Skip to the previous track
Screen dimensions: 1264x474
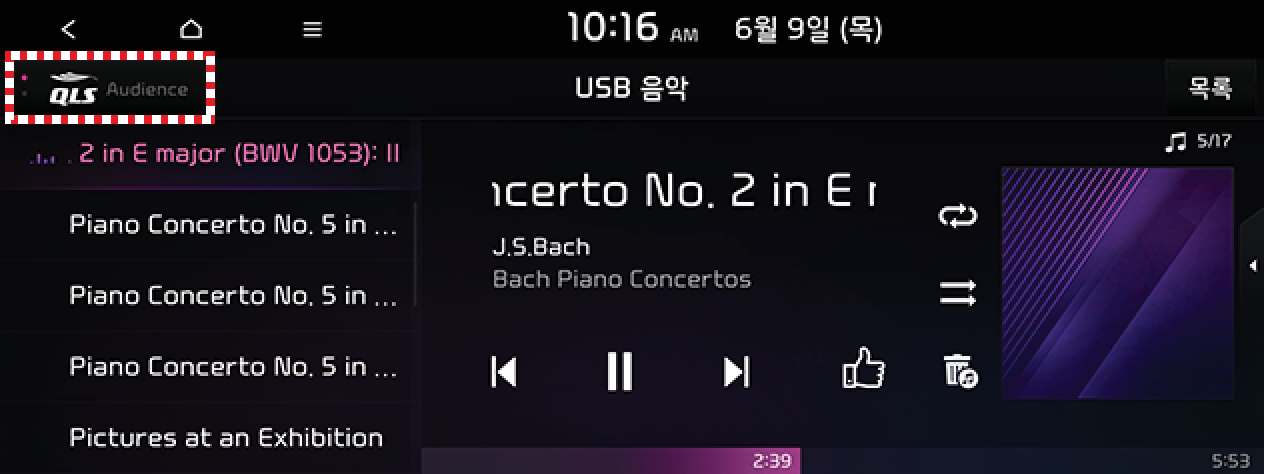click(505, 372)
